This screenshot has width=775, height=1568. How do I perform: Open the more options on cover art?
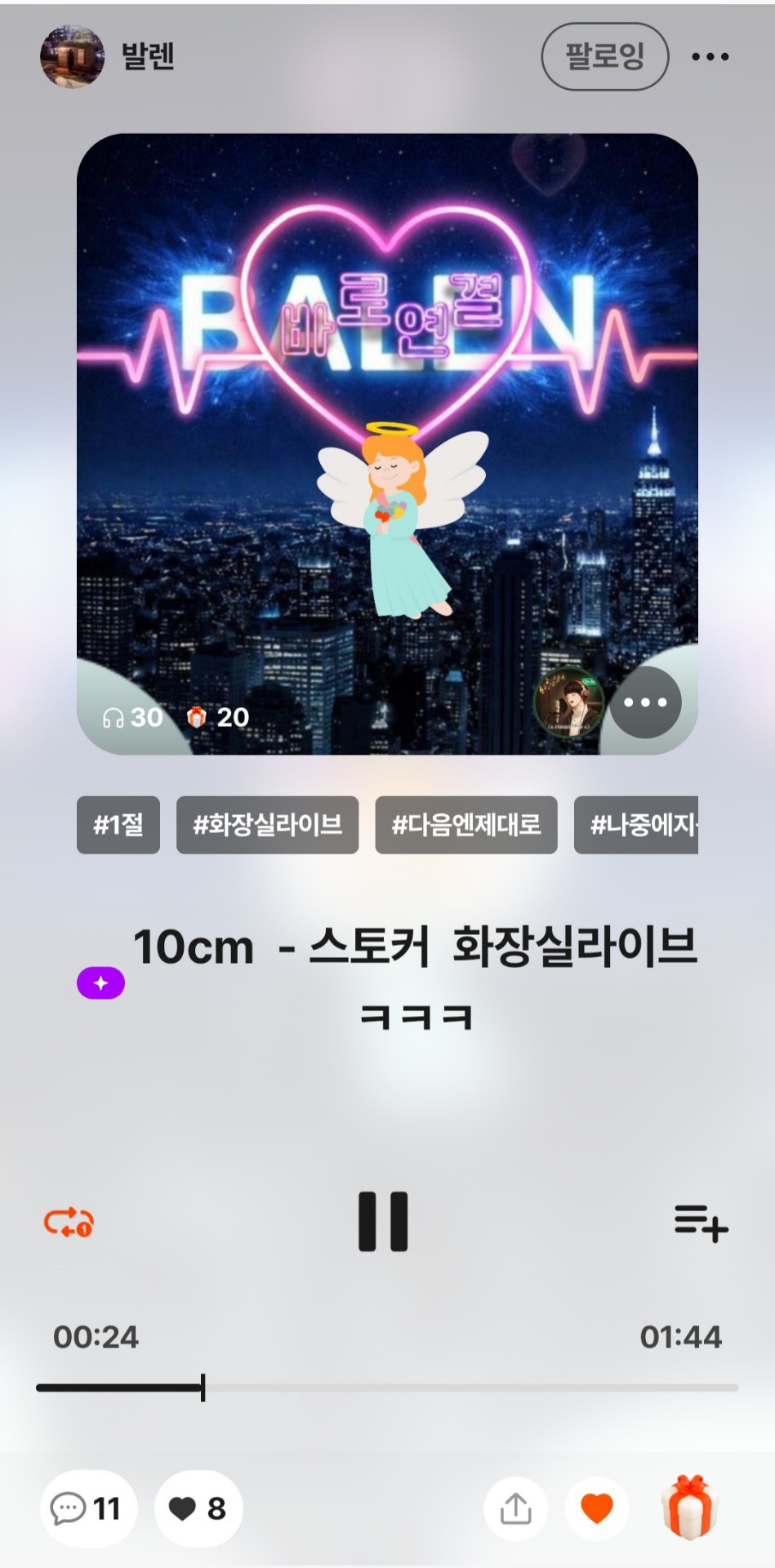tap(645, 702)
